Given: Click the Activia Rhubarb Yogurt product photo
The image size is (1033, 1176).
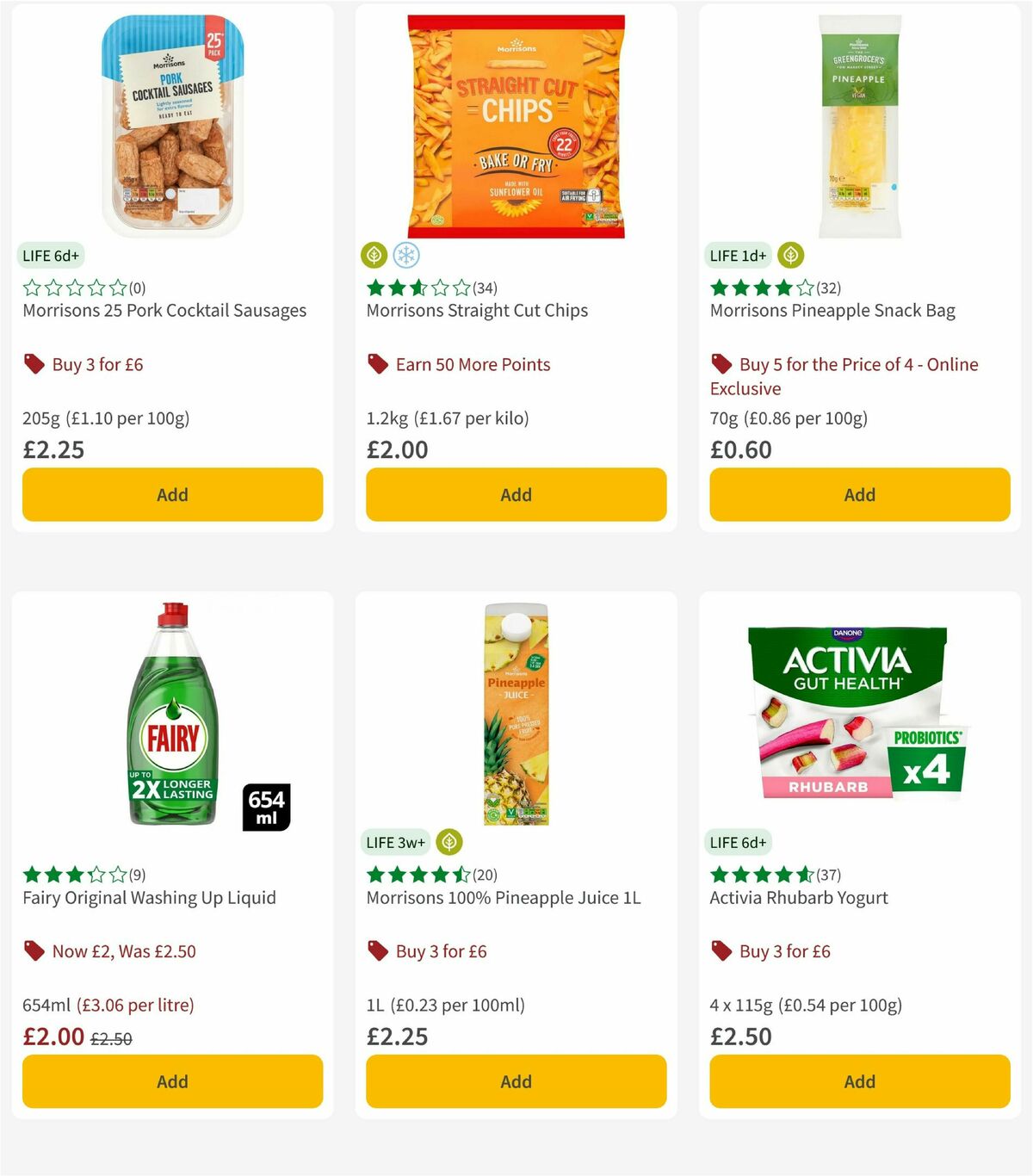Looking at the screenshot, I should coord(859,715).
